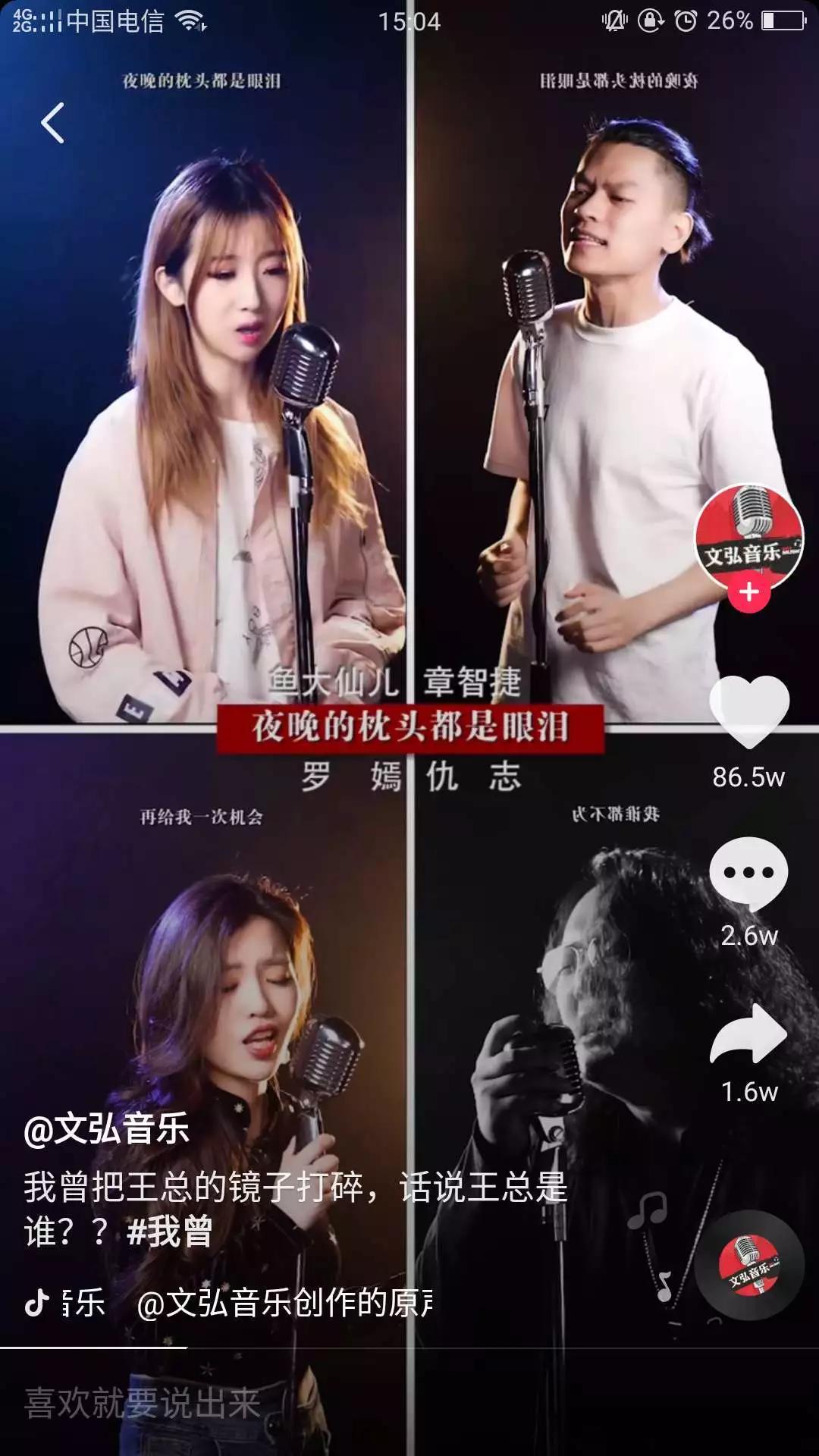The width and height of the screenshot is (819, 1456).
Task: Open the #我曾 hashtag
Action: (170, 1232)
